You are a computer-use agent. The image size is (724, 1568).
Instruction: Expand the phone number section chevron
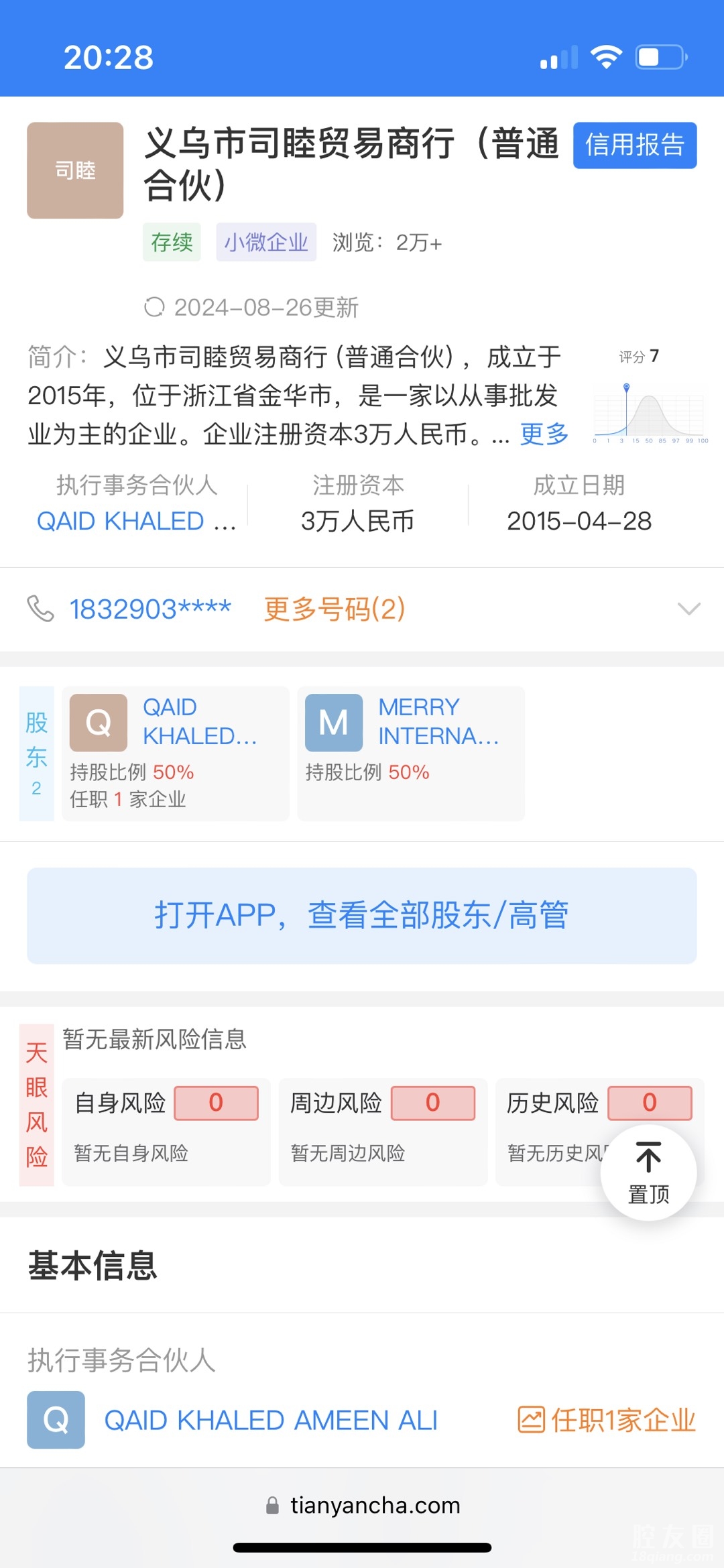[x=688, y=609]
